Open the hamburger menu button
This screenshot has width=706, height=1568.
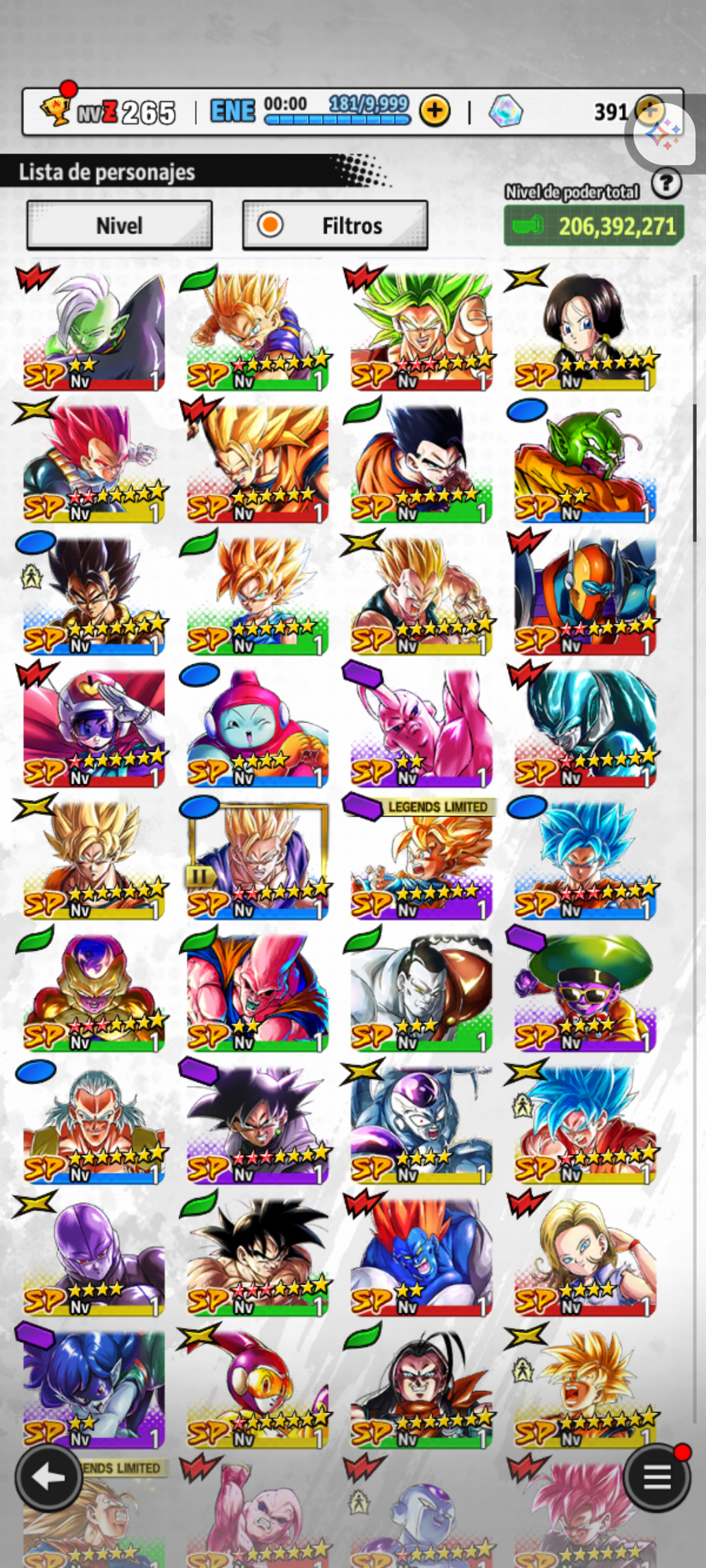pyautogui.click(x=657, y=1478)
